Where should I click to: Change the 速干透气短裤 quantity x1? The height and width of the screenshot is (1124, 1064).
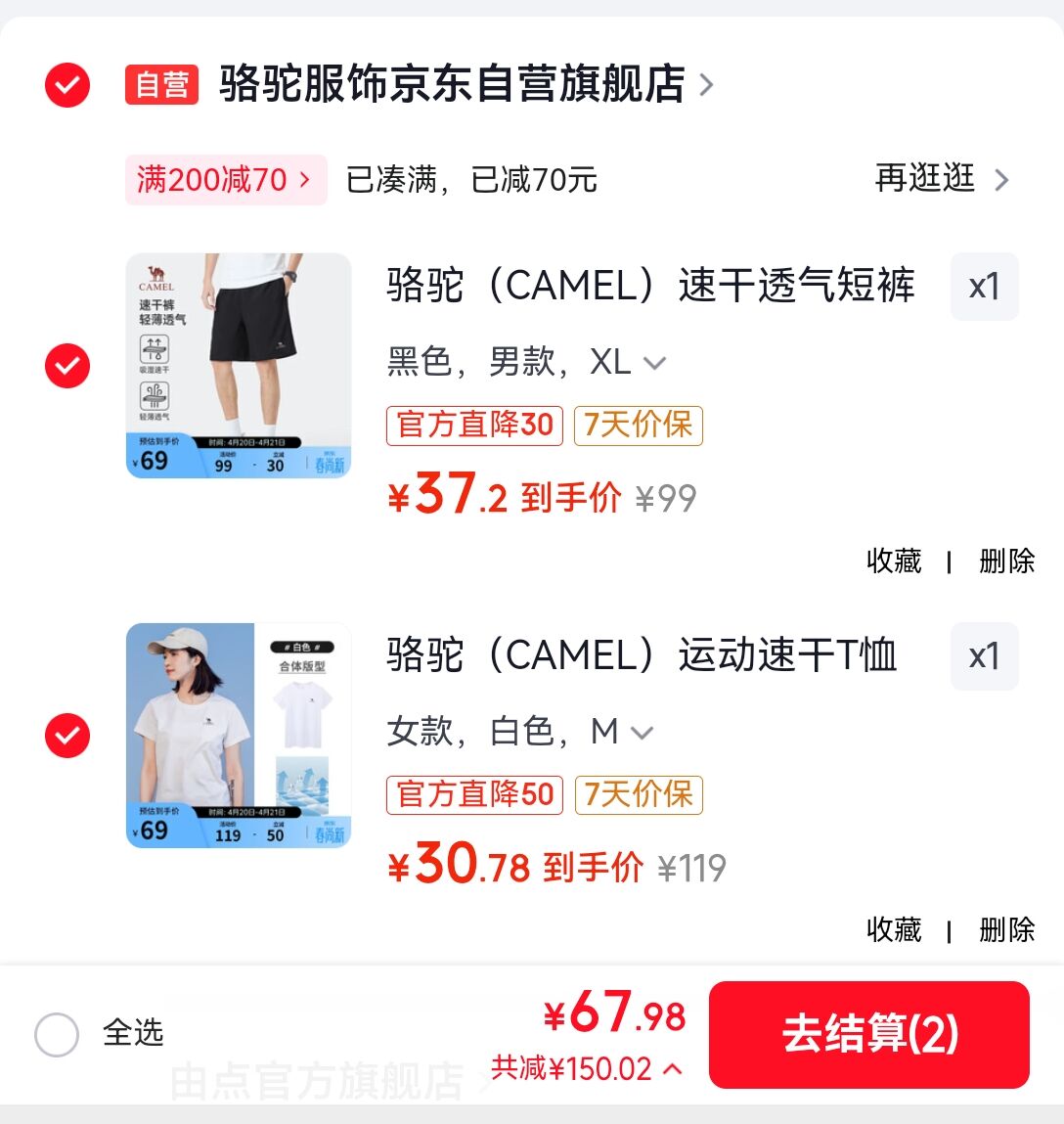(x=984, y=287)
